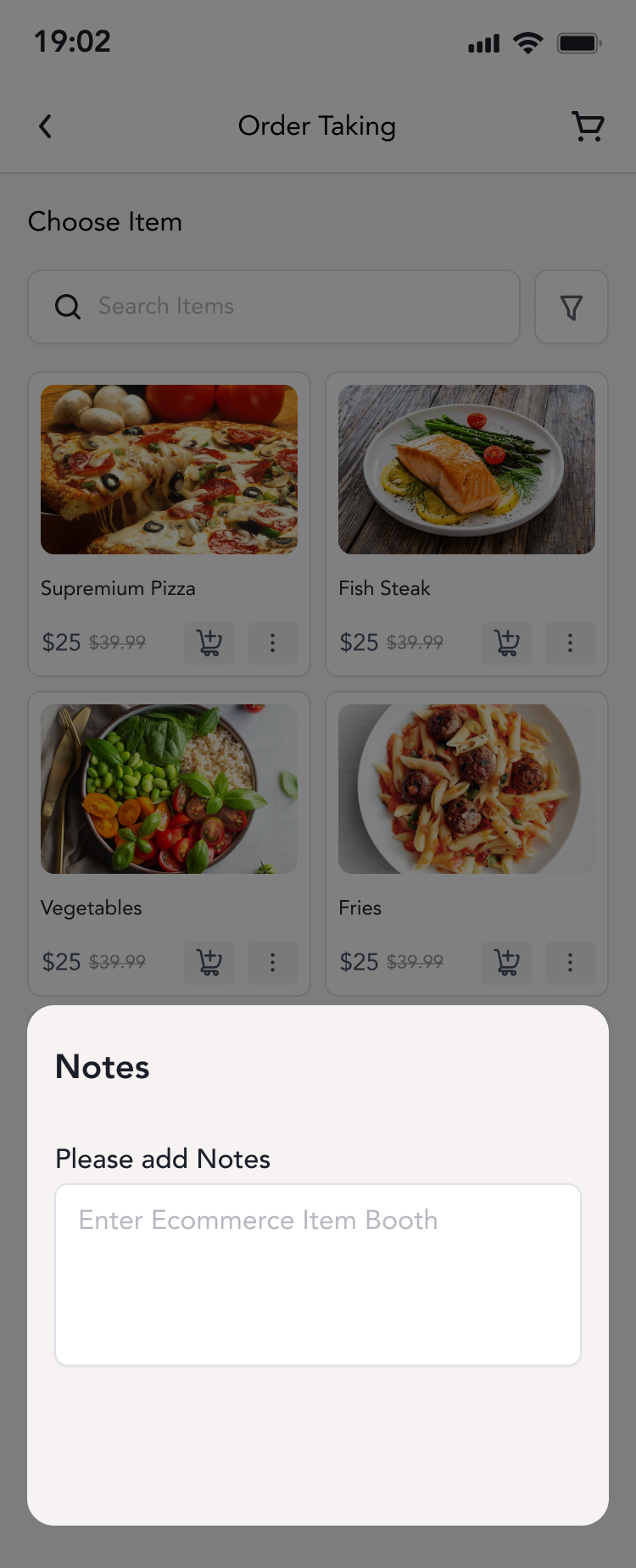Add Vegetables to cart
Screen dimensions: 636x1568
[209, 962]
